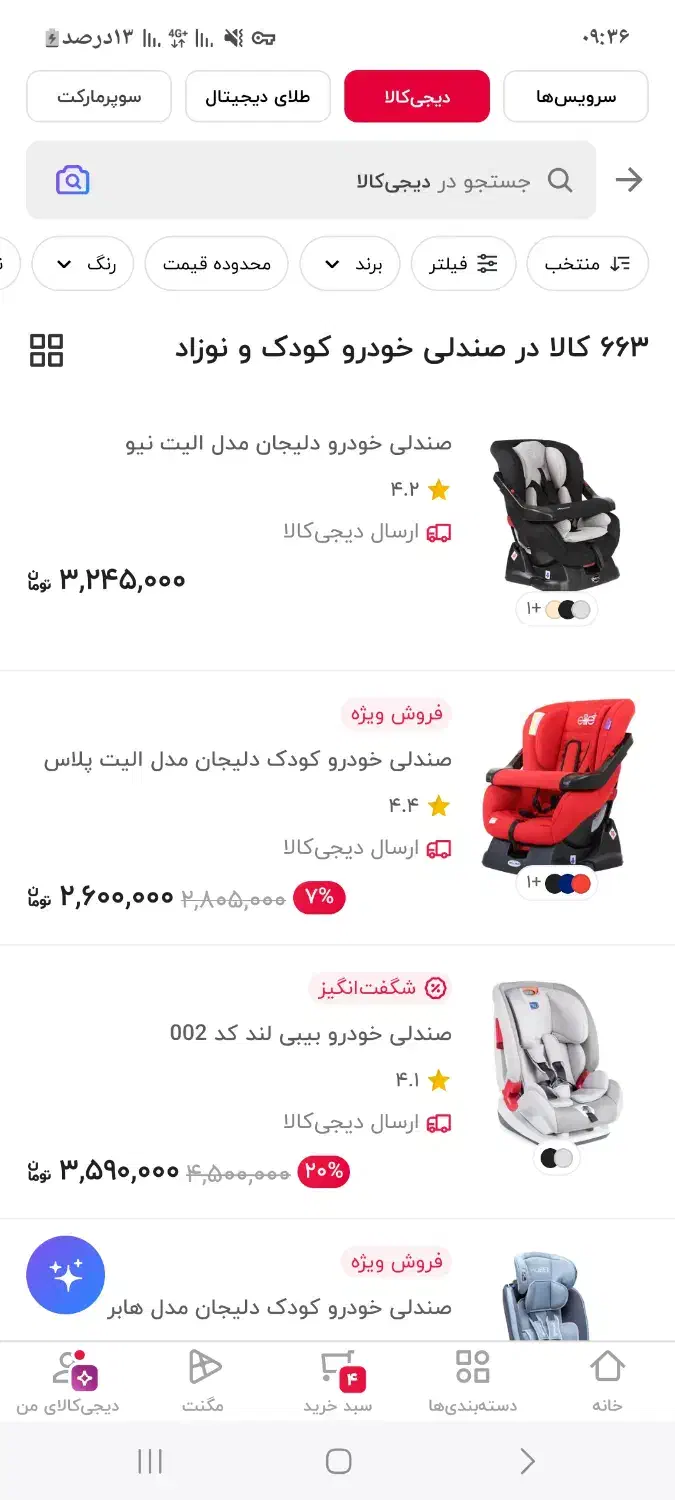Open the محدوده قیمت chip

pyautogui.click(x=217, y=263)
